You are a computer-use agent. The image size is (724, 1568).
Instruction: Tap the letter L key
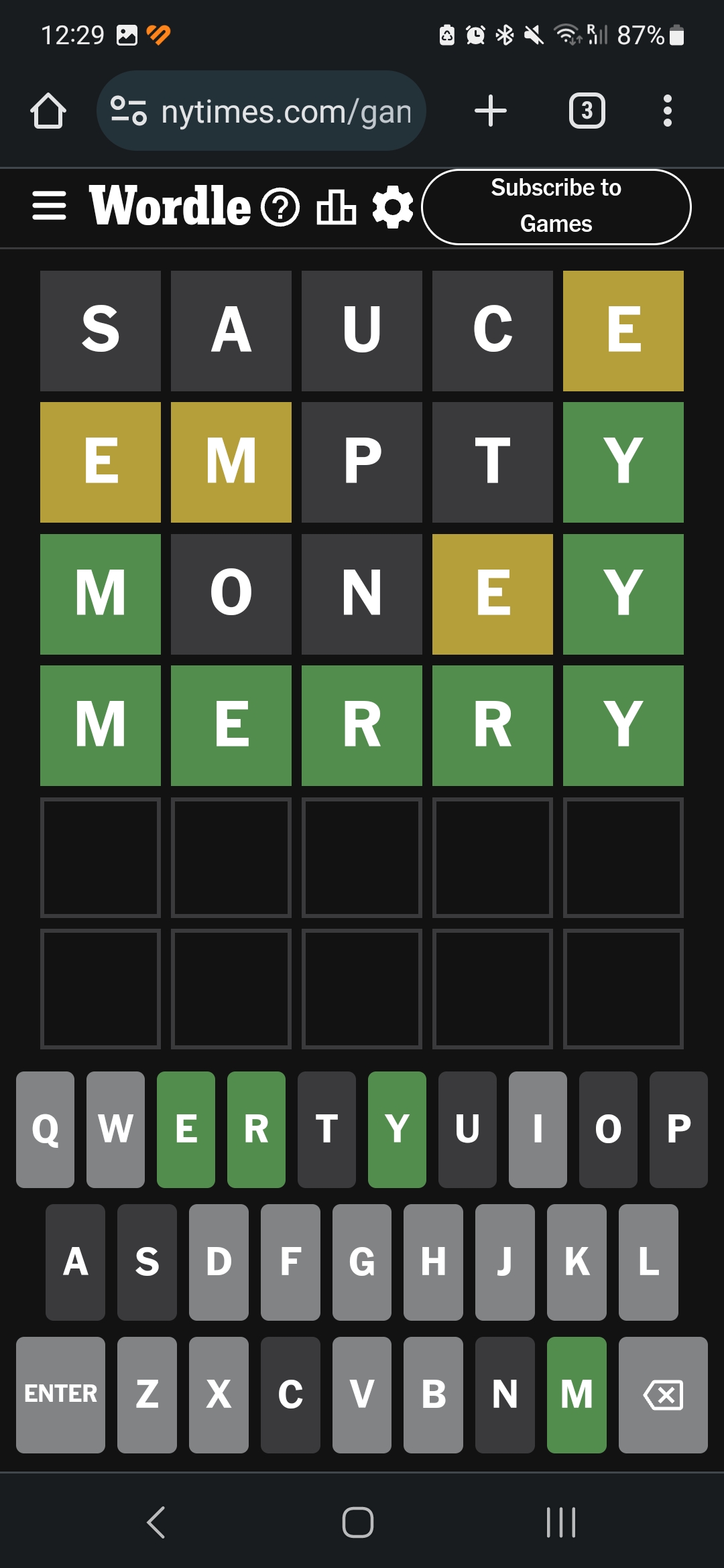point(648,1262)
